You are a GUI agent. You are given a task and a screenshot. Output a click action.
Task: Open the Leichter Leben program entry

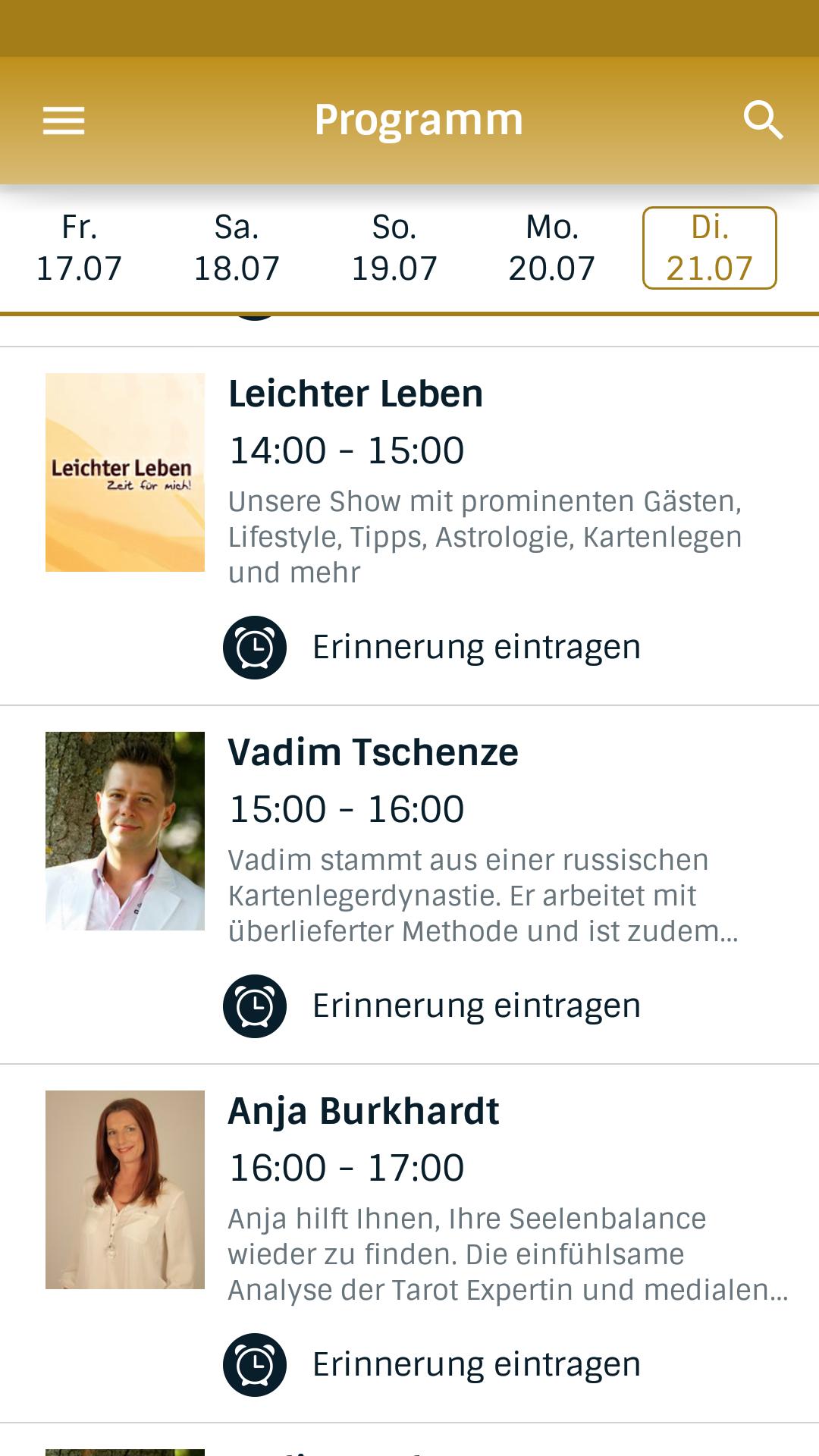(355, 394)
